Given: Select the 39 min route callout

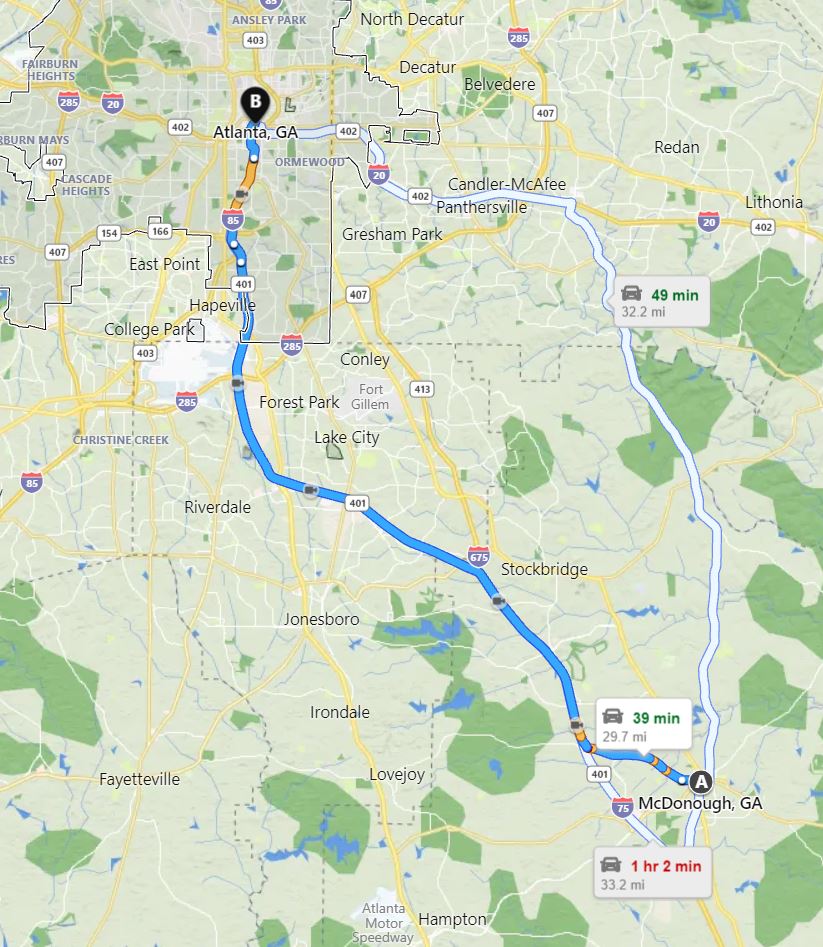Looking at the screenshot, I should tap(642, 725).
